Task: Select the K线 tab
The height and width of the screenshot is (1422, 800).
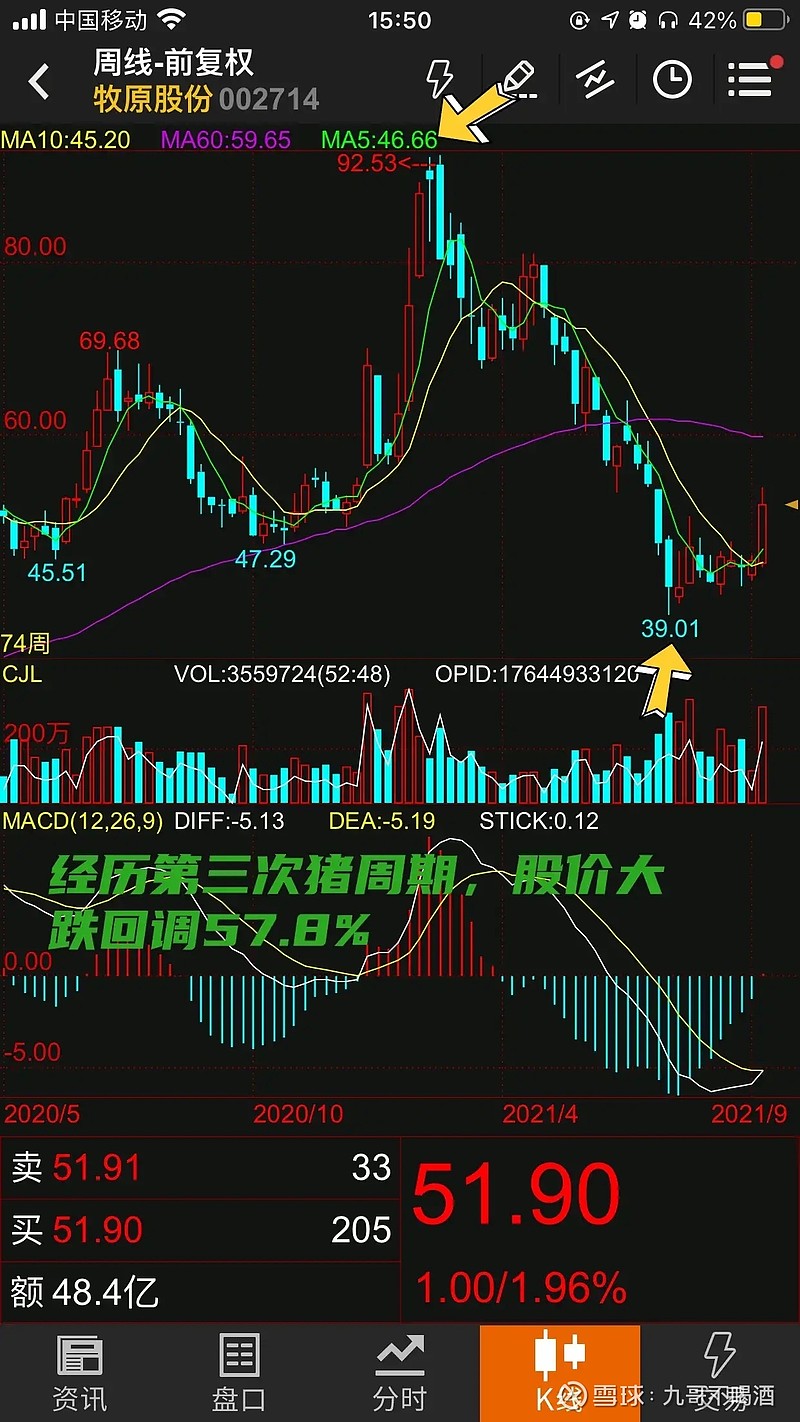Action: click(x=560, y=1372)
